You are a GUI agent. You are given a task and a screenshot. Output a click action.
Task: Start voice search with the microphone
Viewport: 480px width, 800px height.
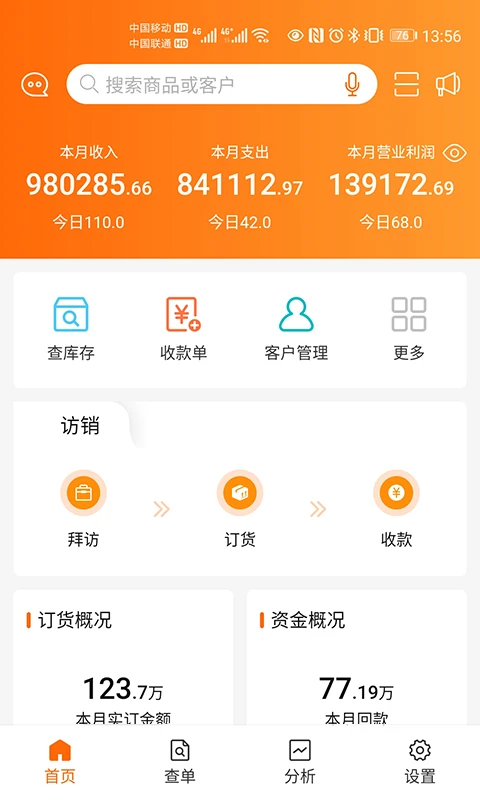pos(352,84)
